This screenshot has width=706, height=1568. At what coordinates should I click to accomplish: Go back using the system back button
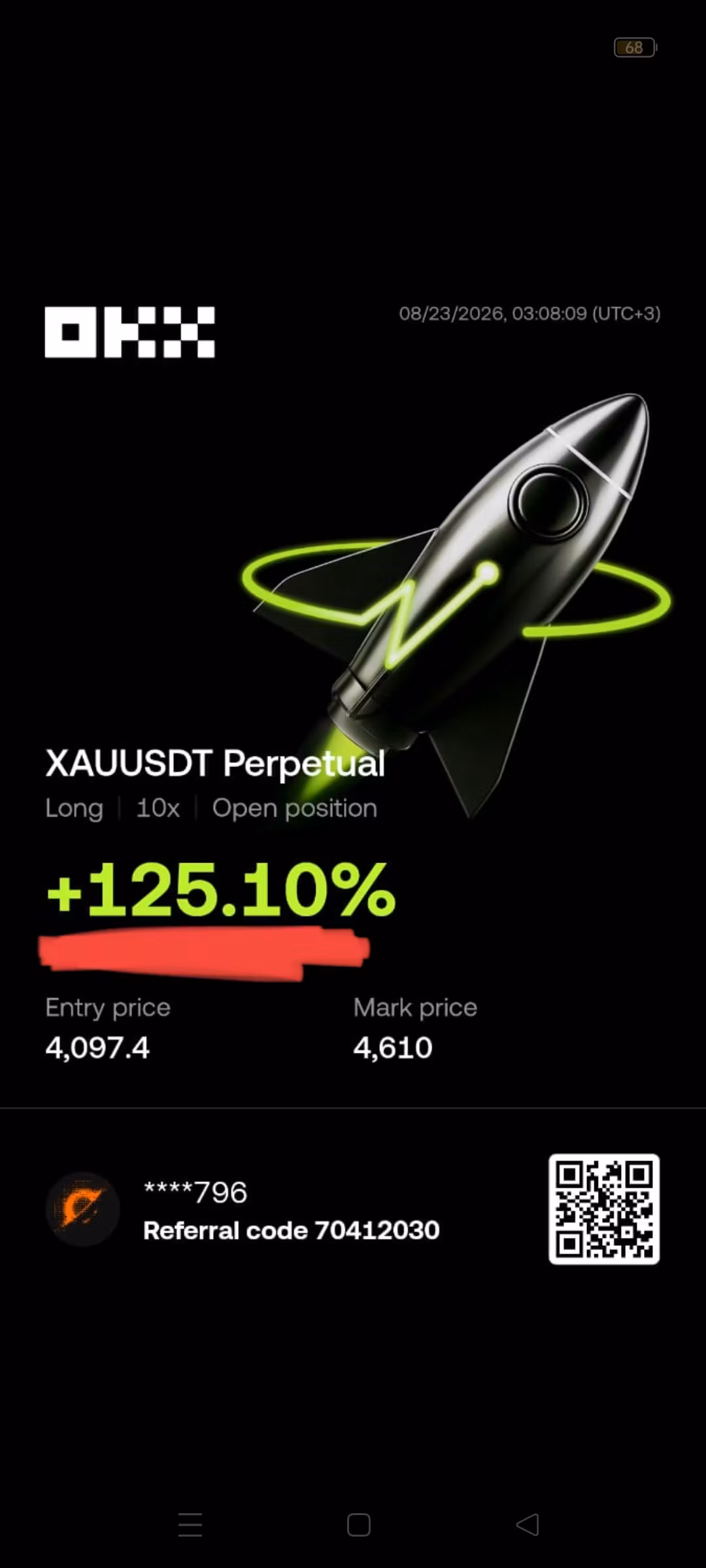tap(528, 1525)
